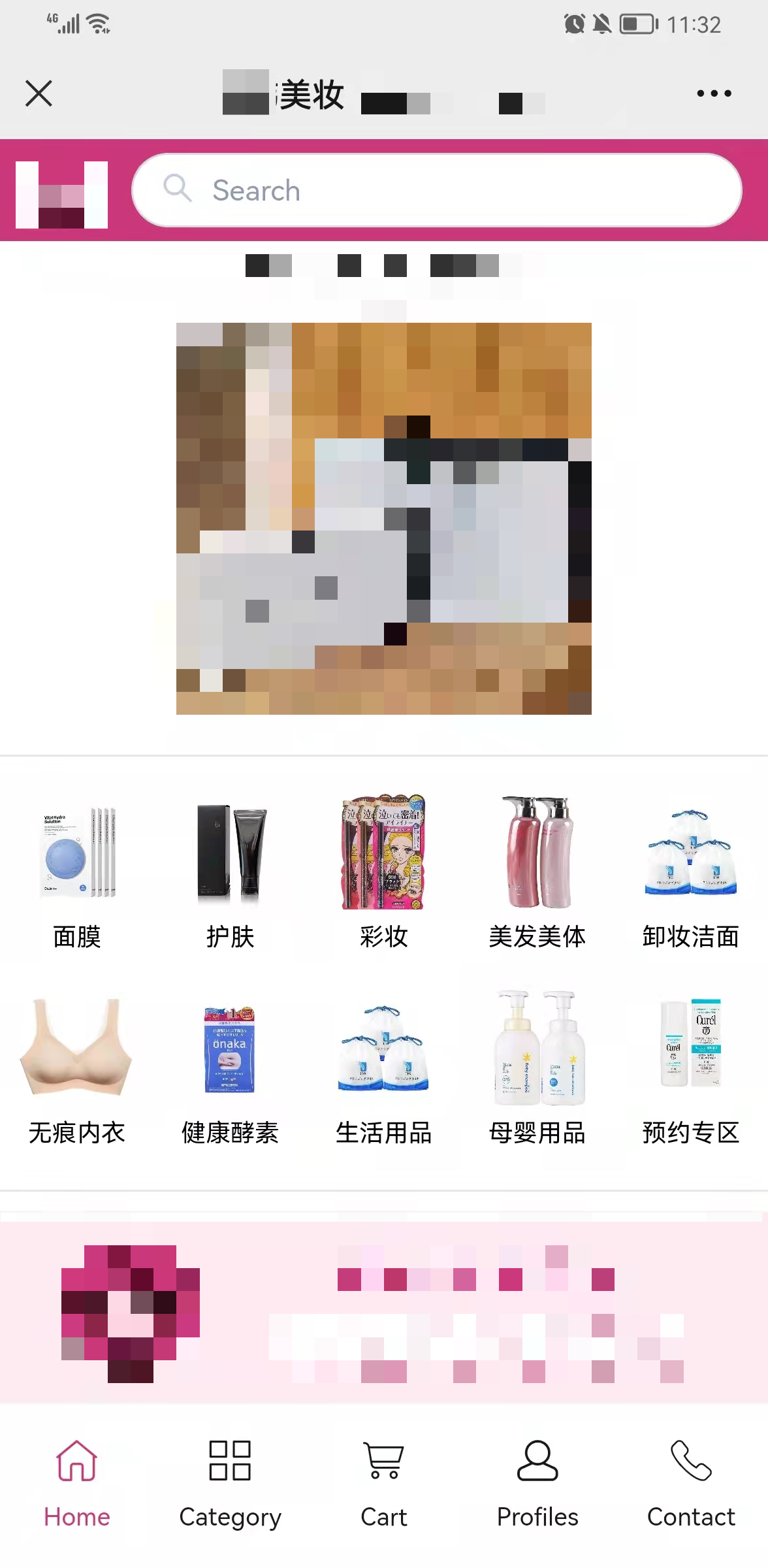Open the three-dot overflow menu
This screenshot has height=1568, width=768.
coord(714,93)
